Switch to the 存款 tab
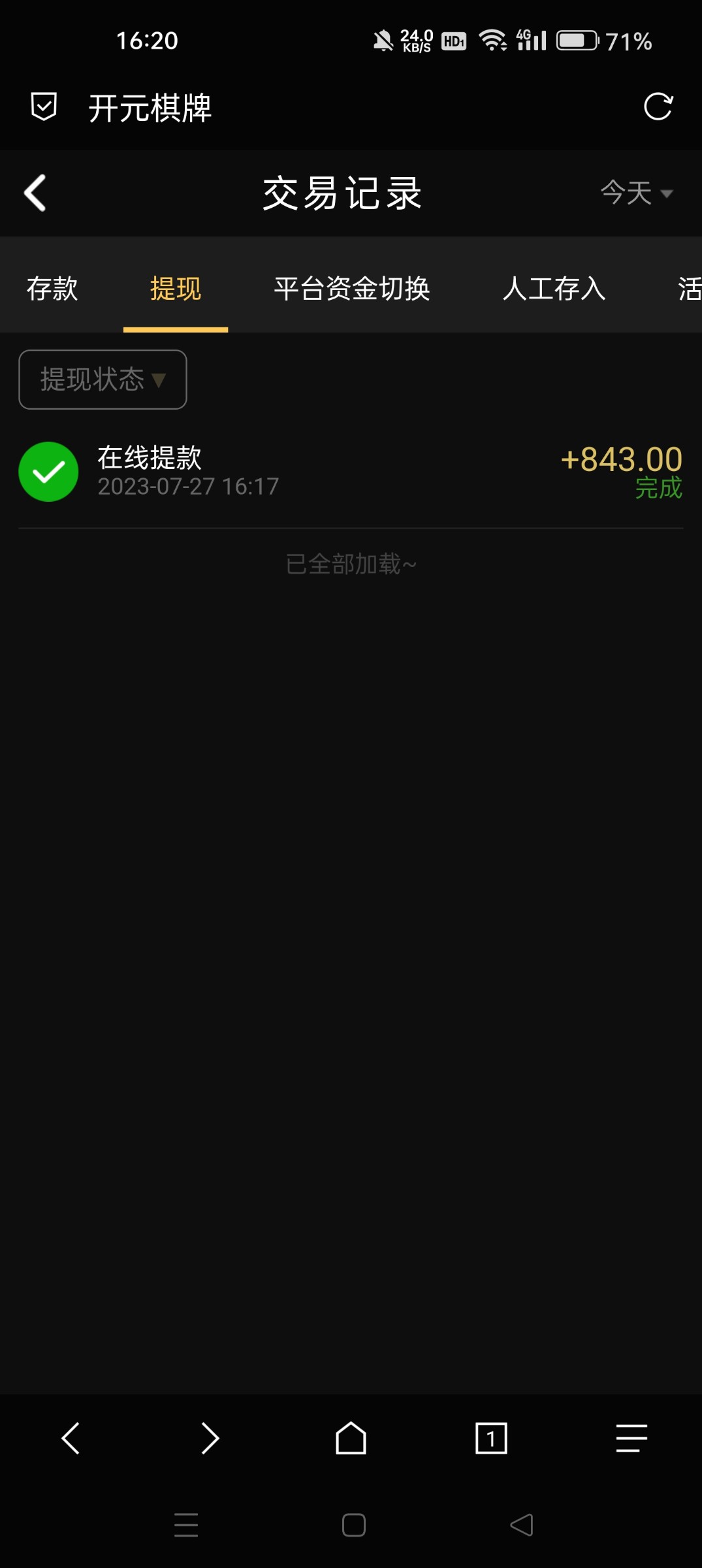Image resolution: width=702 pixels, height=1568 pixels. [53, 287]
